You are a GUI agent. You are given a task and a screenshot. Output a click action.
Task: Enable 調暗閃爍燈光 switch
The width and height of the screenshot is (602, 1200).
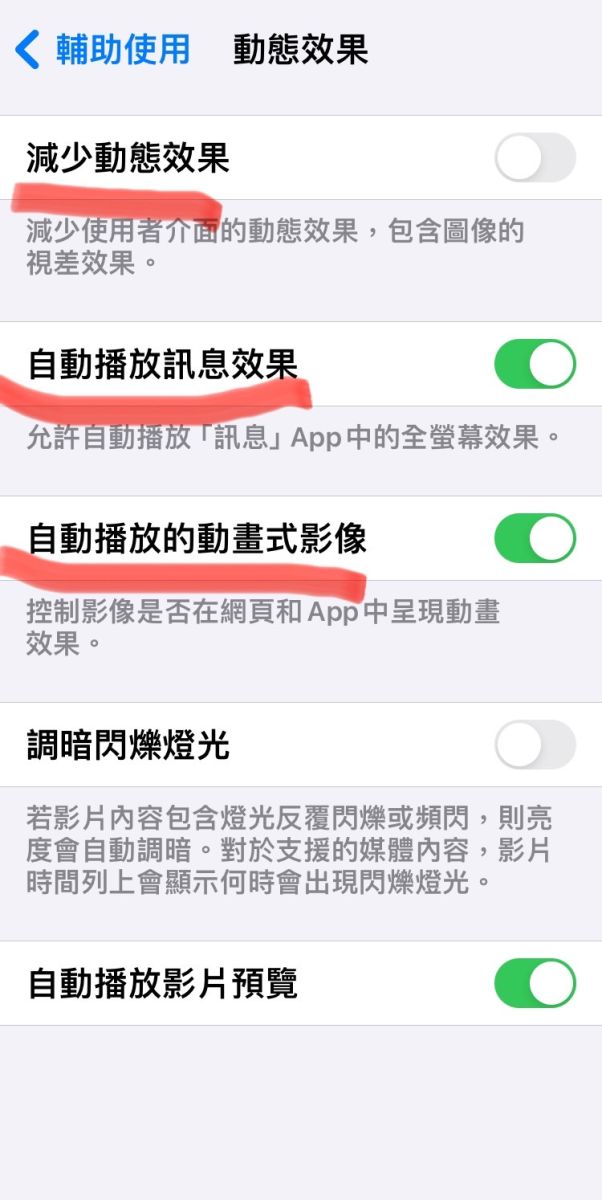tap(535, 745)
